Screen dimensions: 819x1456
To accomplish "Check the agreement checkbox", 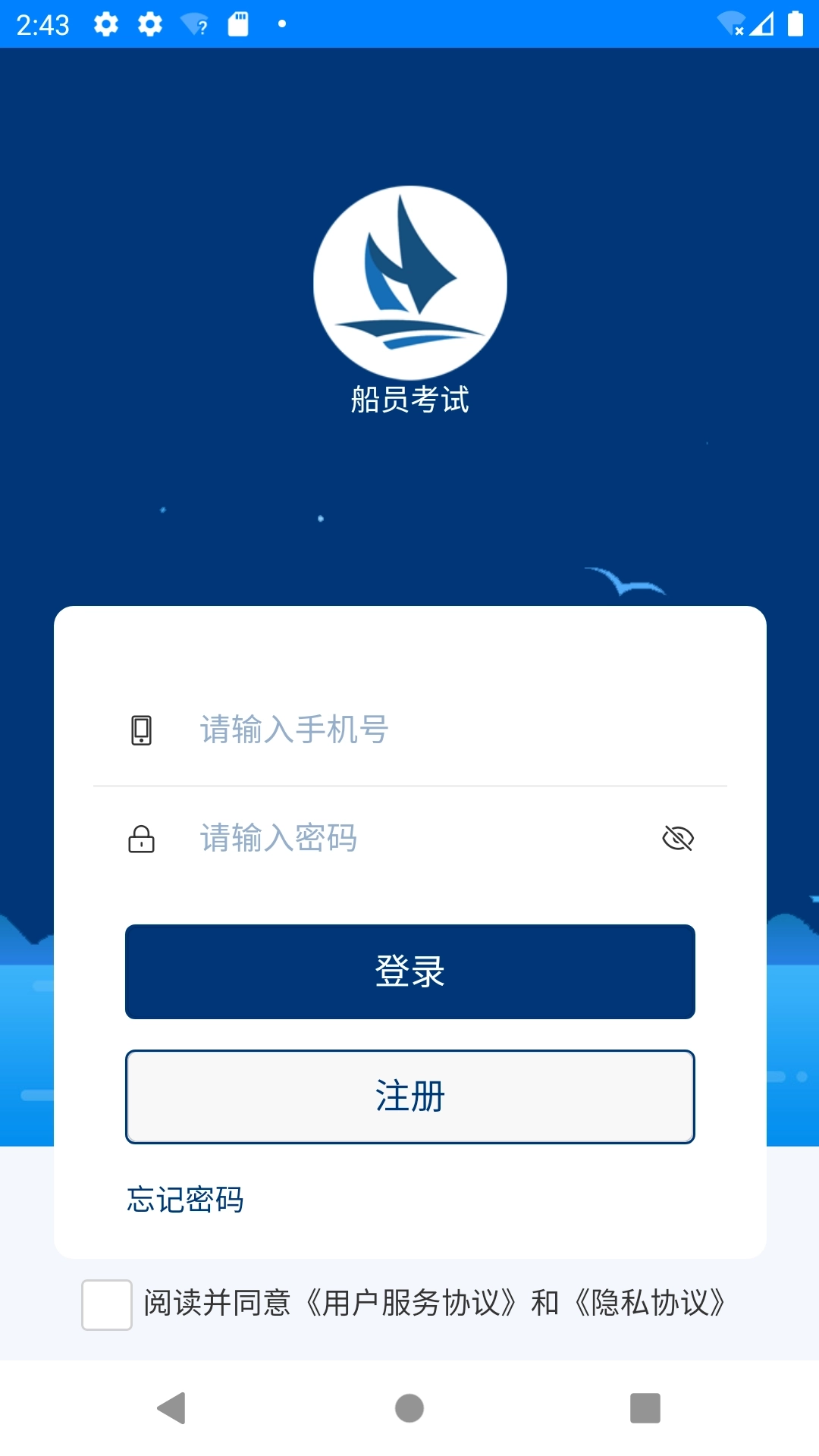I will coord(106,1304).
